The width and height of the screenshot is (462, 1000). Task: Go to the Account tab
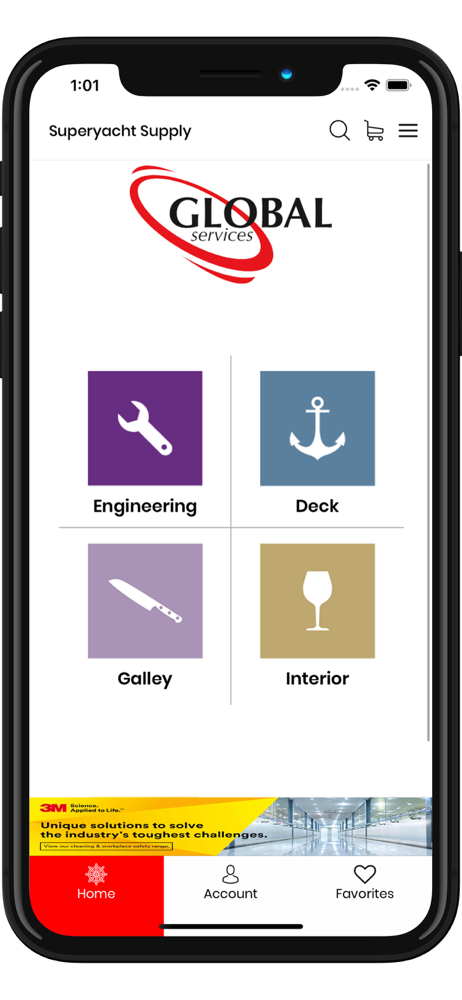(x=230, y=883)
